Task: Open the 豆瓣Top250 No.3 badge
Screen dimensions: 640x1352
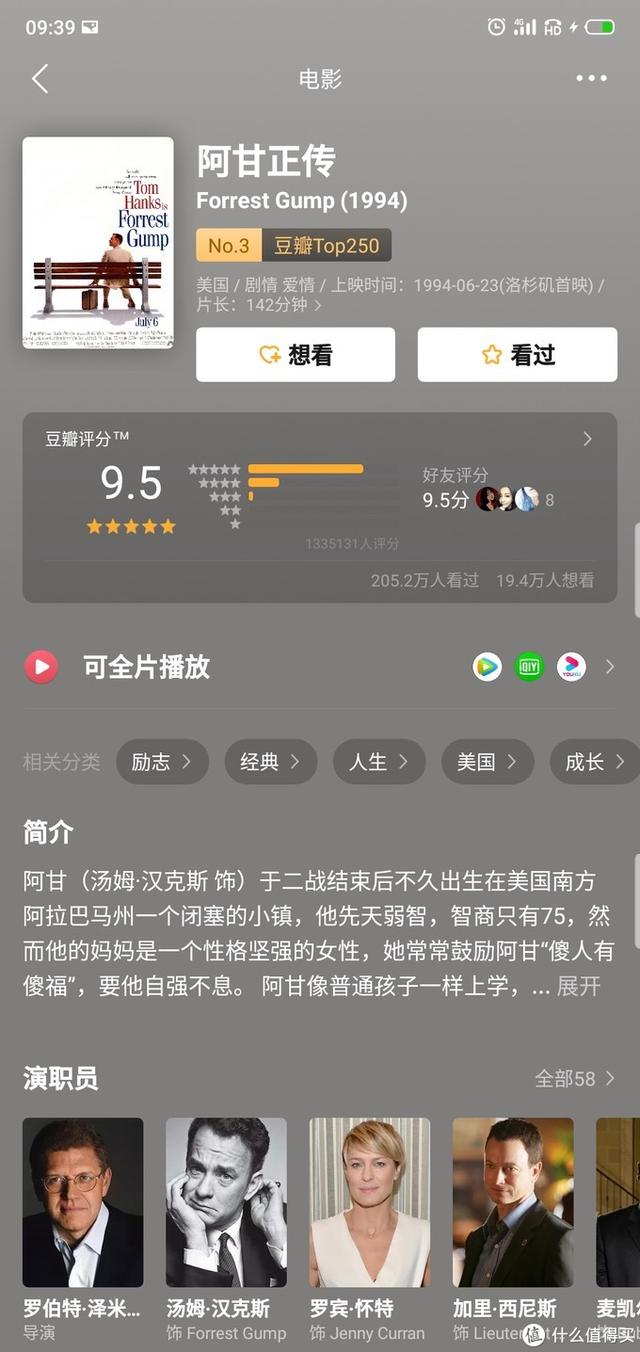Action: (x=294, y=246)
